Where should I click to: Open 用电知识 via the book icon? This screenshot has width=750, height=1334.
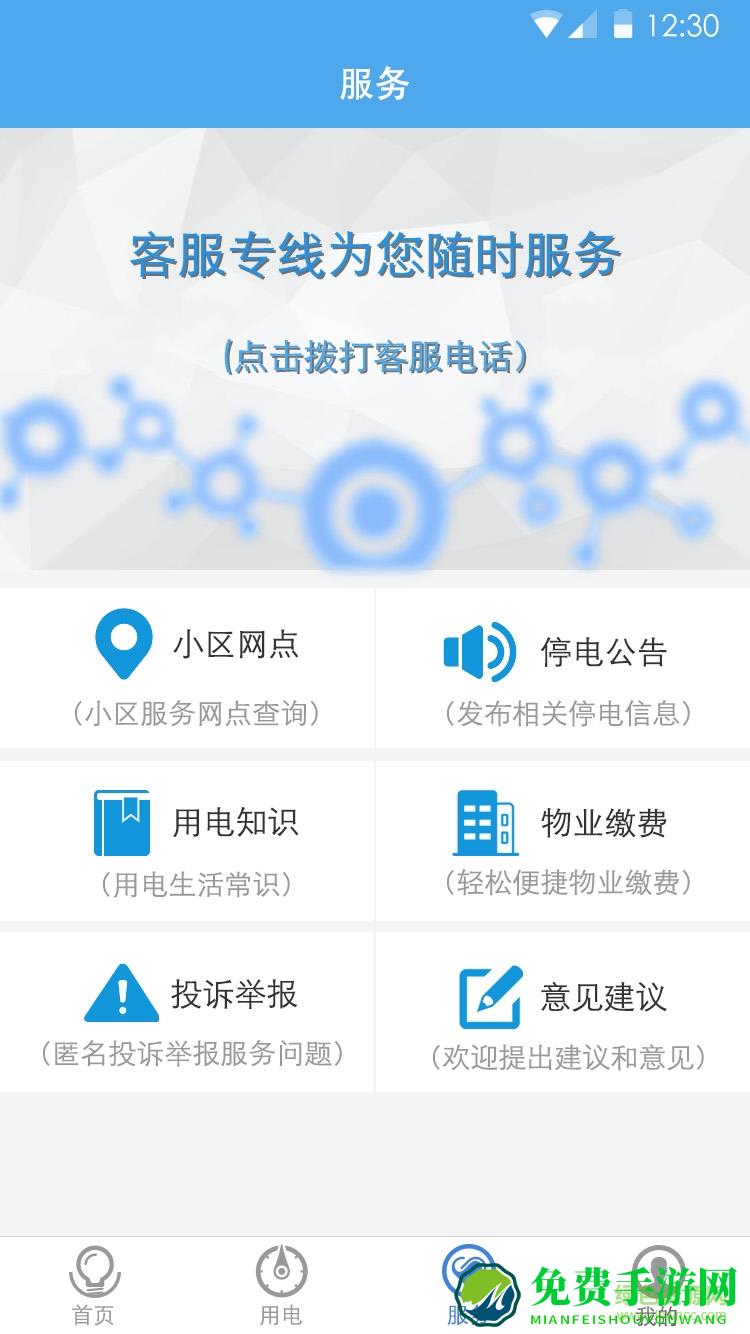pos(122,823)
